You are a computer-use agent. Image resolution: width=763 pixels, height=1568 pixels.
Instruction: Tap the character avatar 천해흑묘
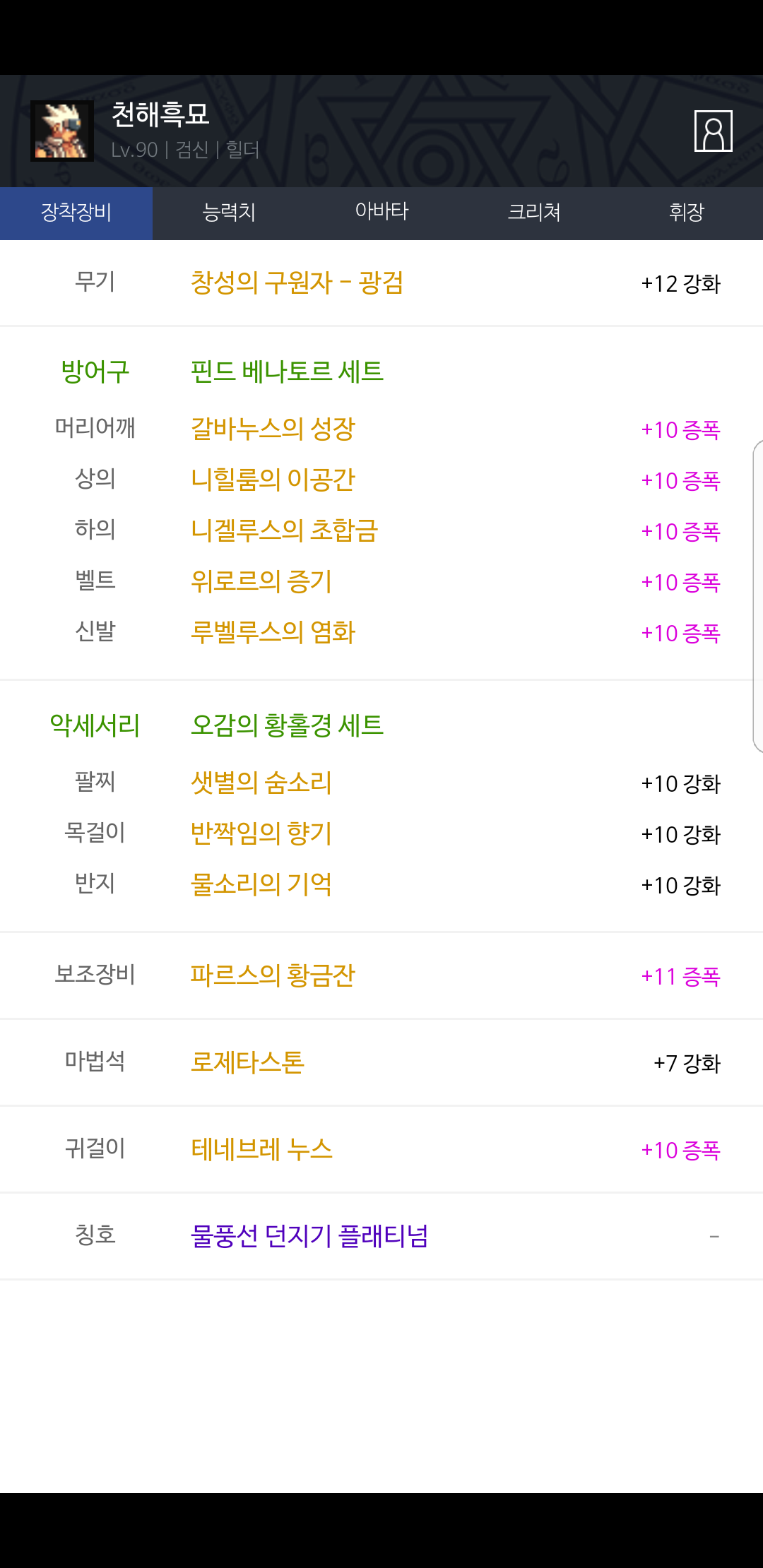point(62,131)
